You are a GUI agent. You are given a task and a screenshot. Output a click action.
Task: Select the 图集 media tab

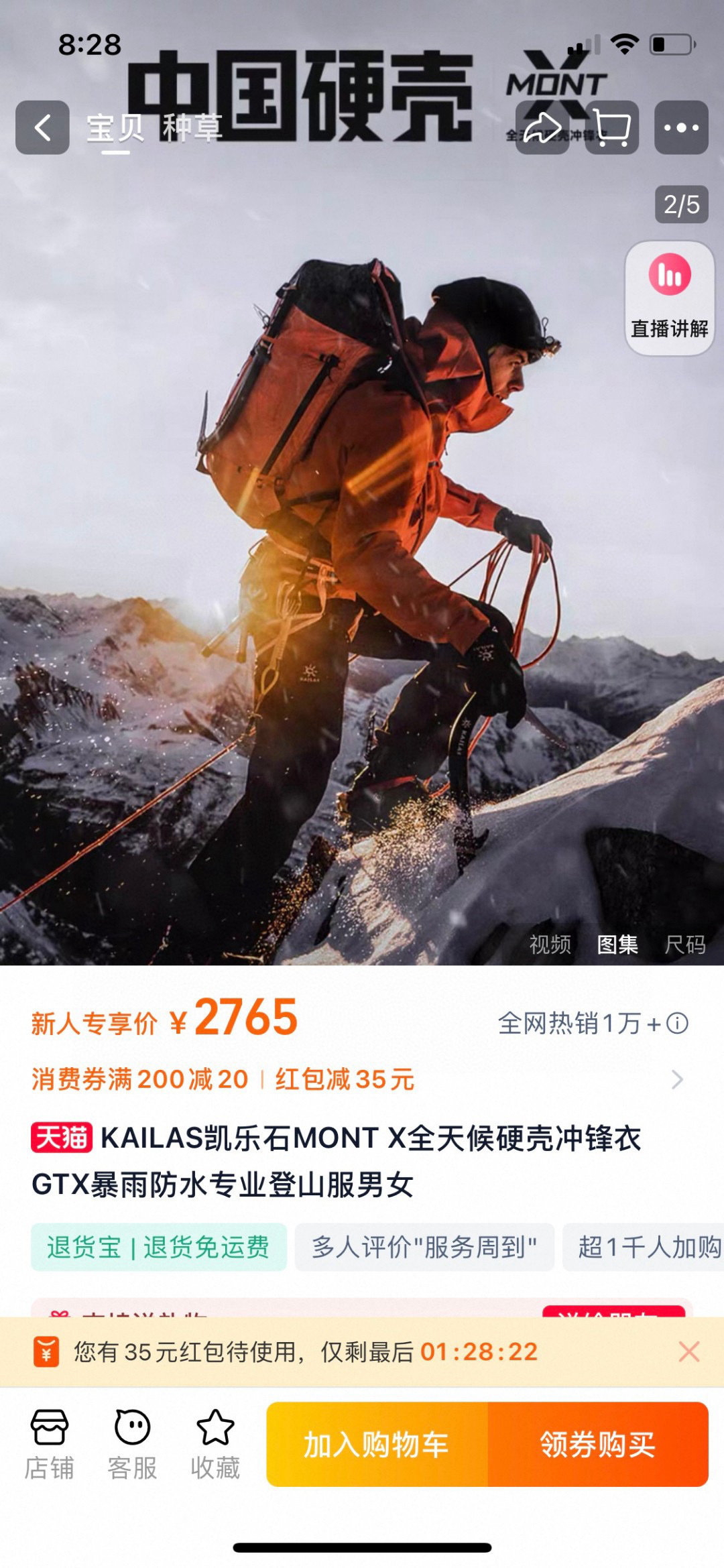tap(617, 944)
